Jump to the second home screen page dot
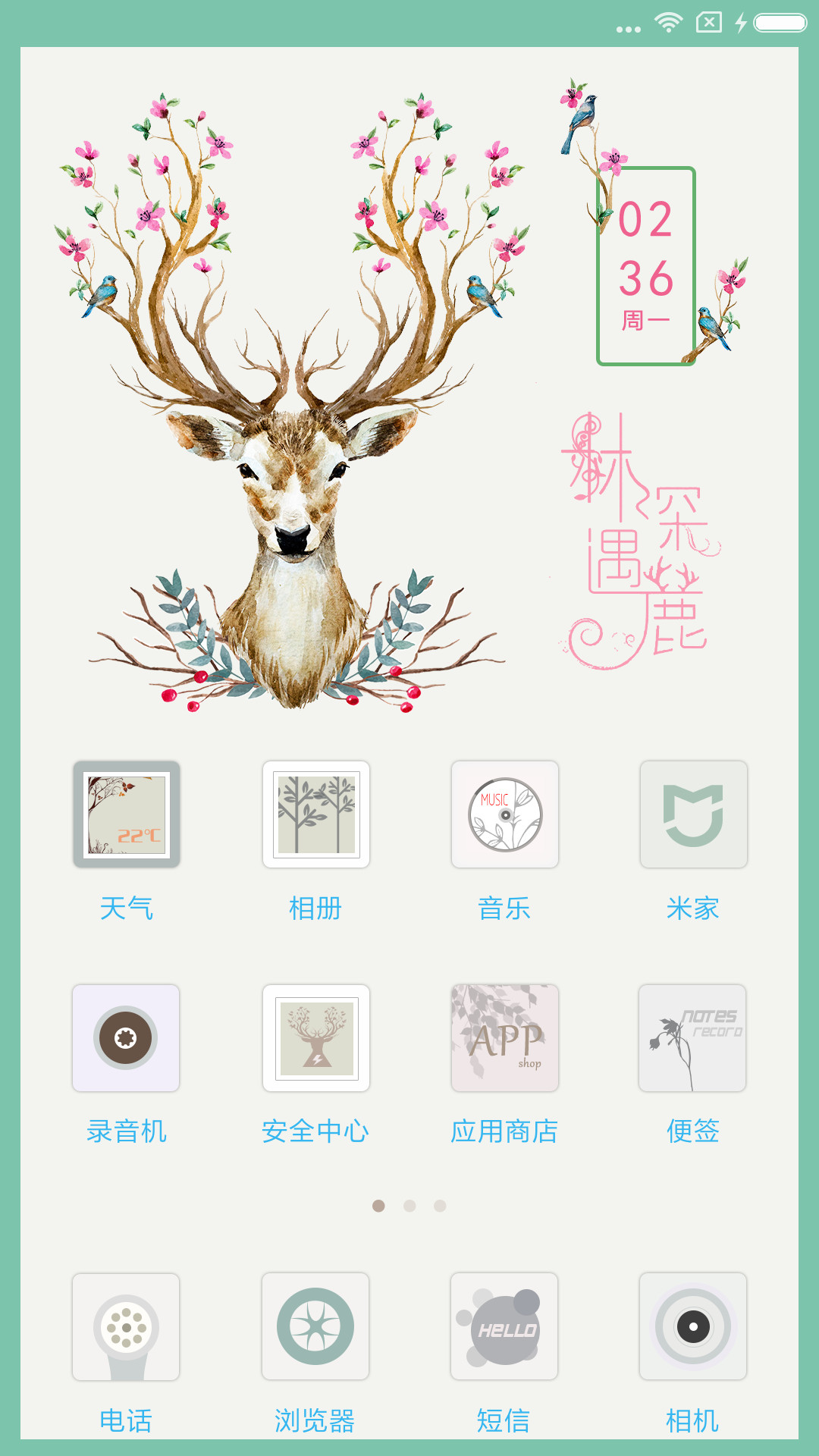Image resolution: width=819 pixels, height=1456 pixels. (x=409, y=1206)
